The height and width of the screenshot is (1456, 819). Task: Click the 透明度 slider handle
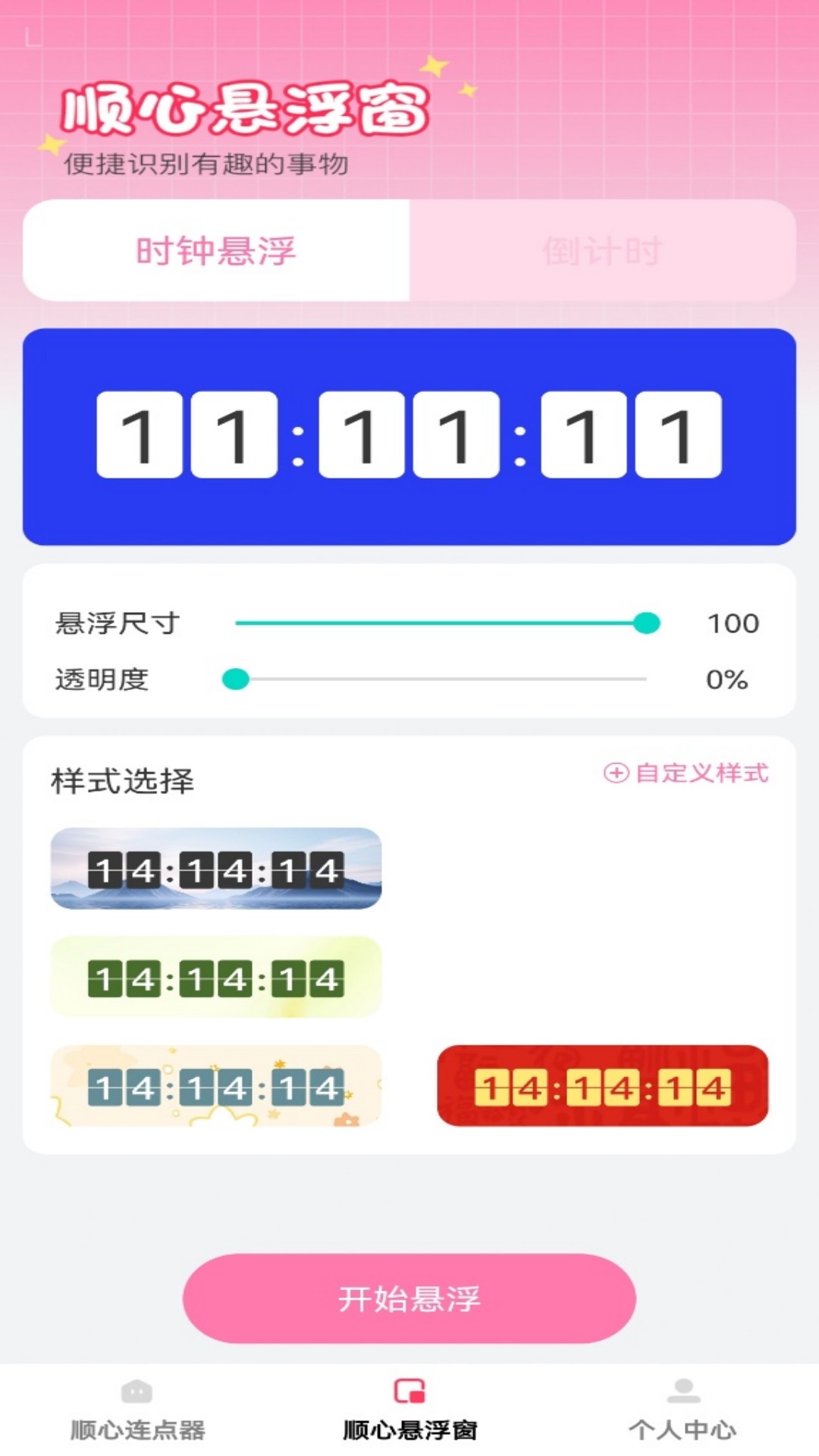coord(236,680)
